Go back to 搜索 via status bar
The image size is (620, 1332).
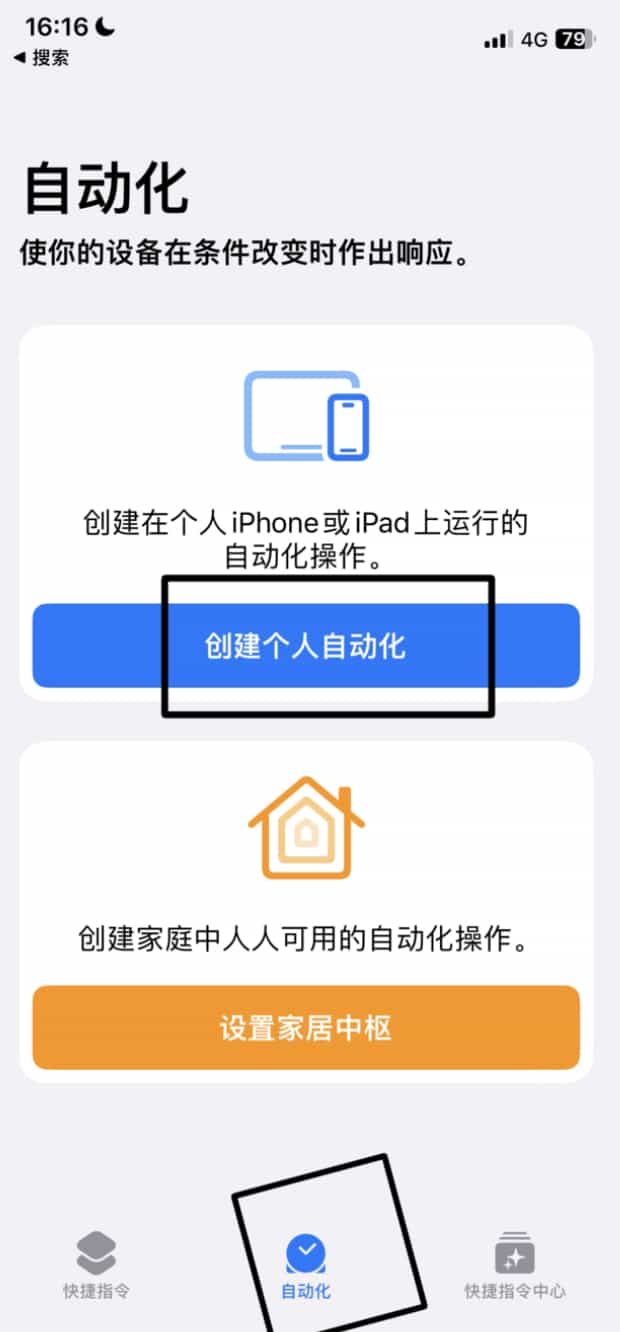click(42, 58)
